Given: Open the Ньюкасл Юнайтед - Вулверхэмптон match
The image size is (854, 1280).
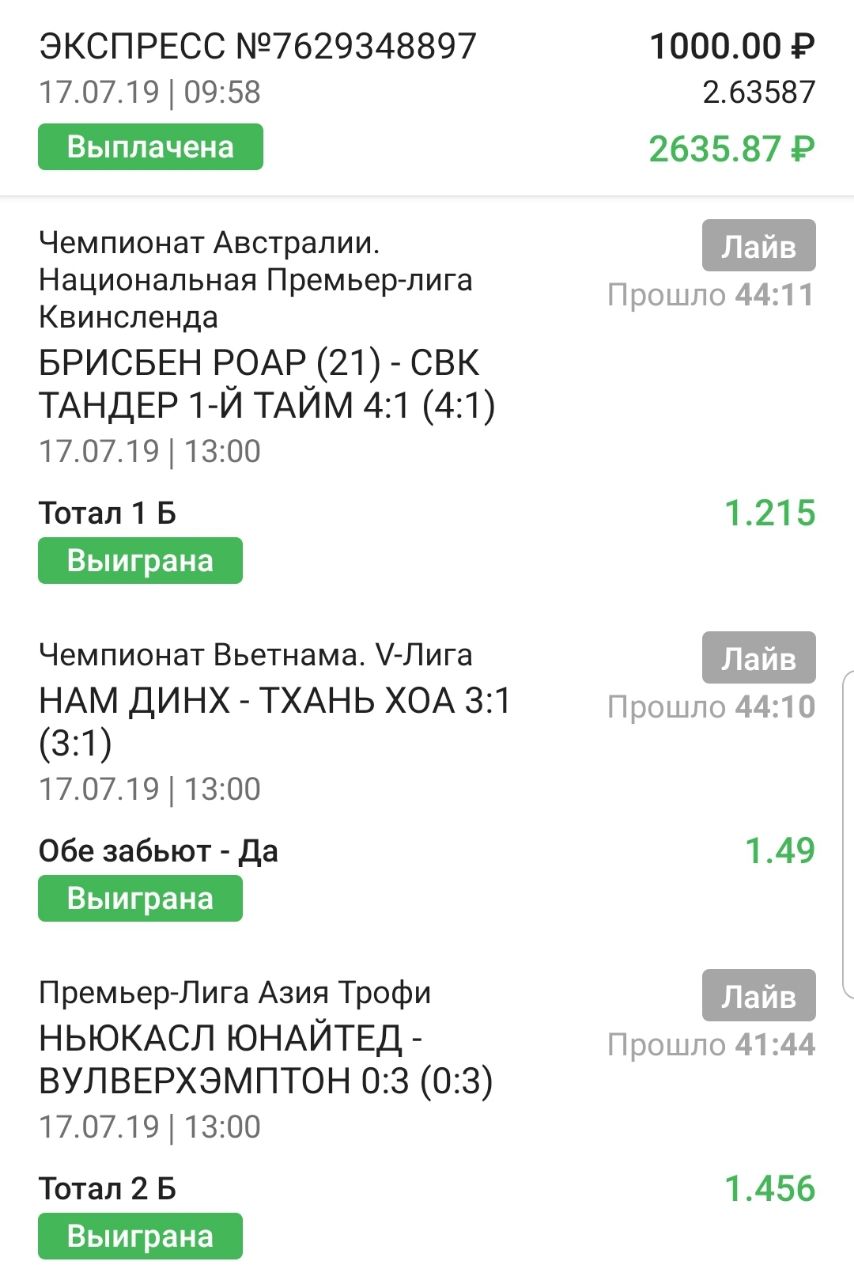Looking at the screenshot, I should (265, 1060).
